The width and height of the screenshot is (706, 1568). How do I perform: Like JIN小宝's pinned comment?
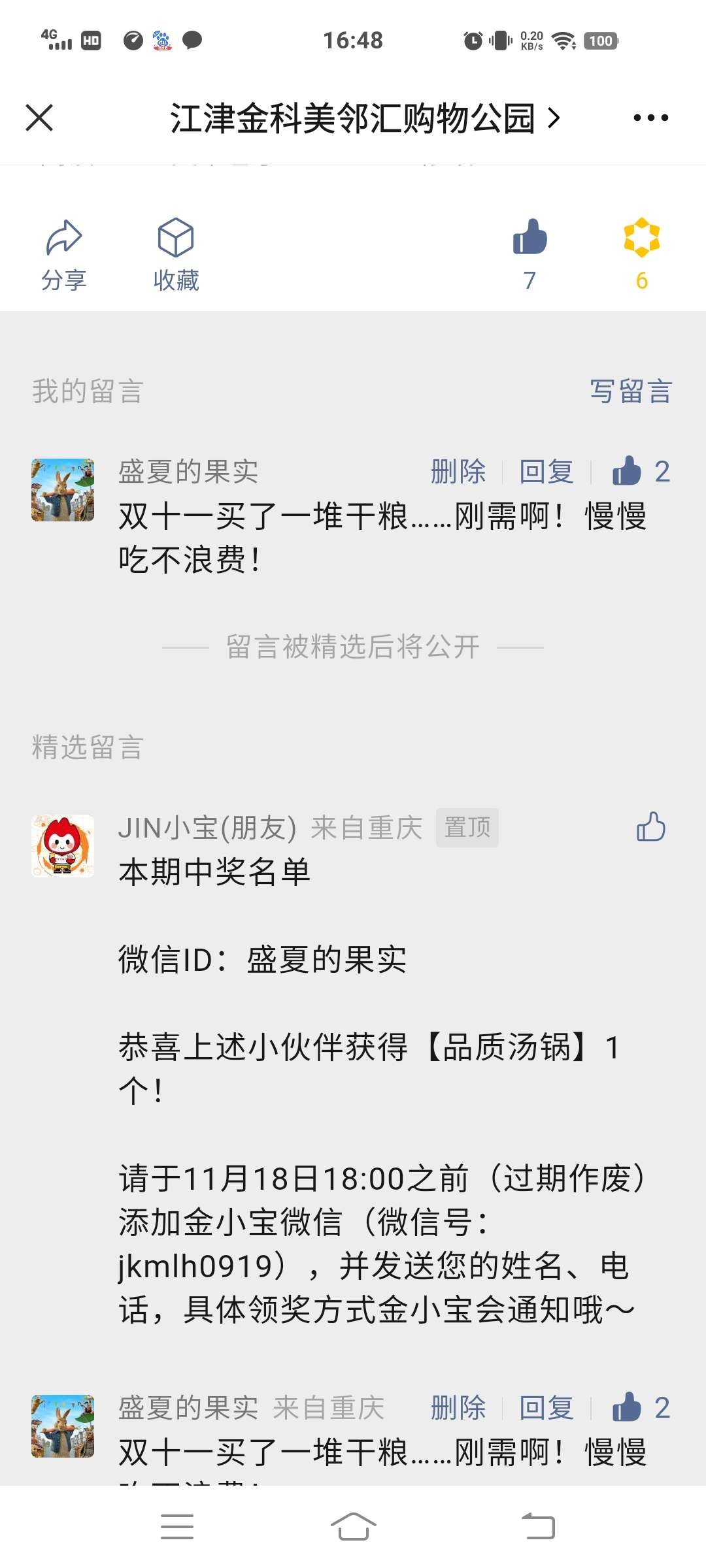pyautogui.click(x=650, y=827)
